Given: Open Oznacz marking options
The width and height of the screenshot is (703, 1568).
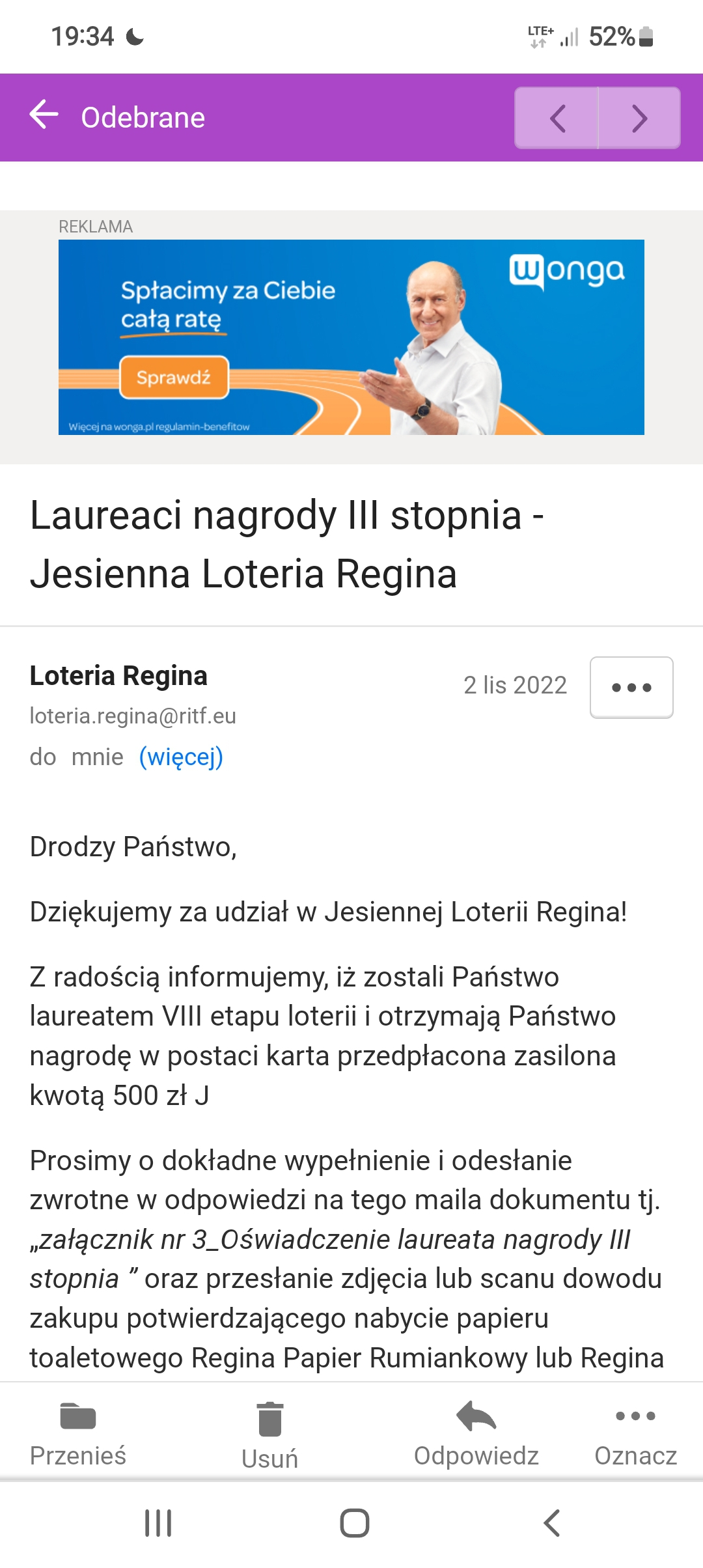Looking at the screenshot, I should coord(635,1434).
